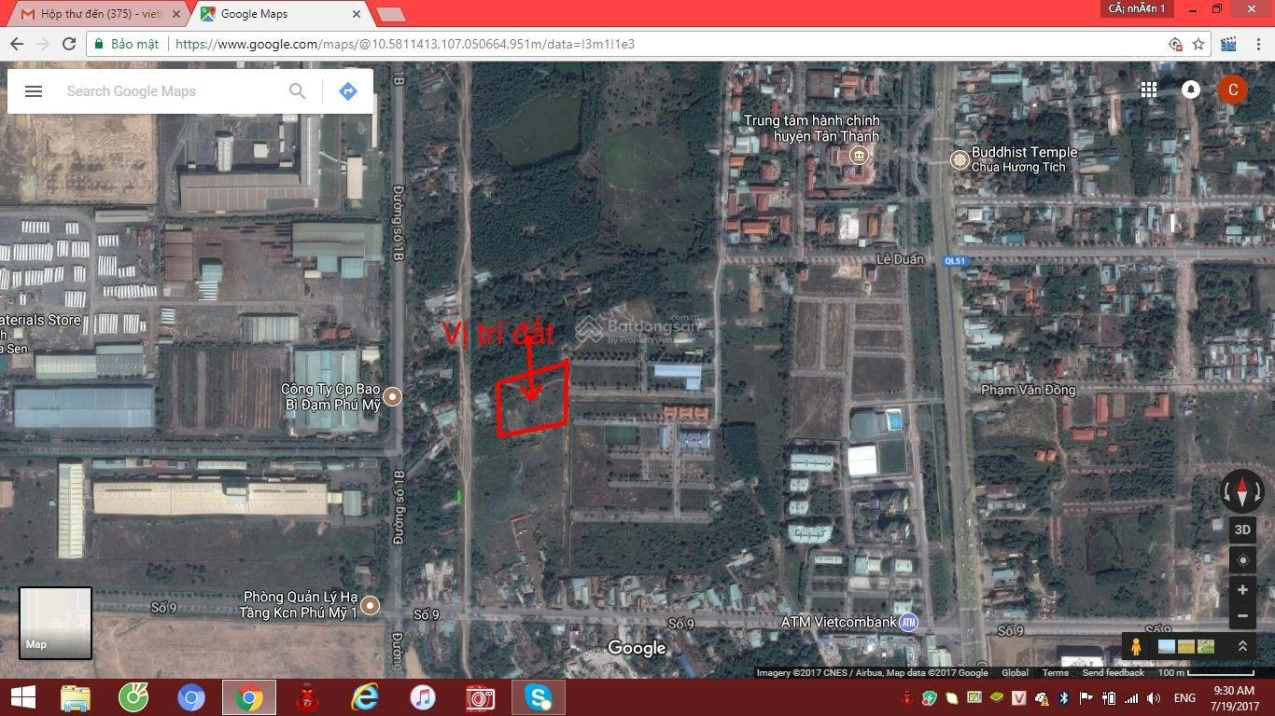Screen dimensions: 1275x716
Task: Open the account avatar menu
Action: point(1232,90)
